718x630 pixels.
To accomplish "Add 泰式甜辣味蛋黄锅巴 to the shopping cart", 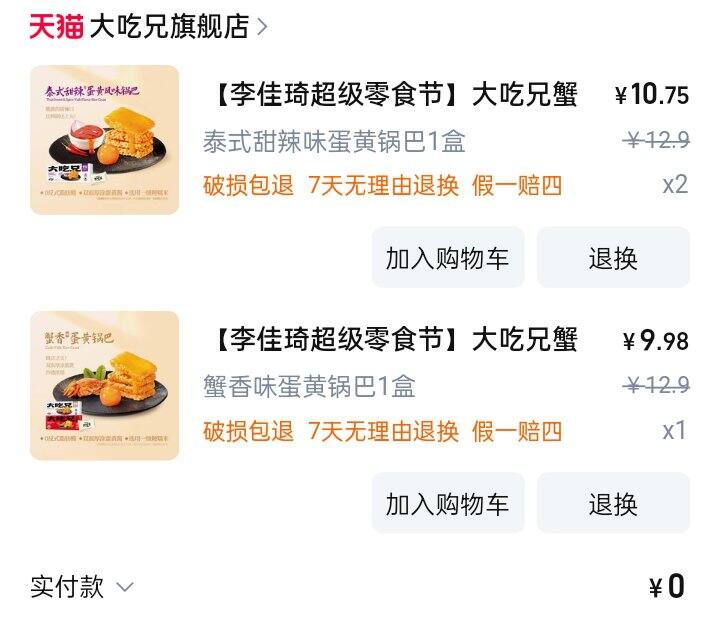I will coord(447,258).
